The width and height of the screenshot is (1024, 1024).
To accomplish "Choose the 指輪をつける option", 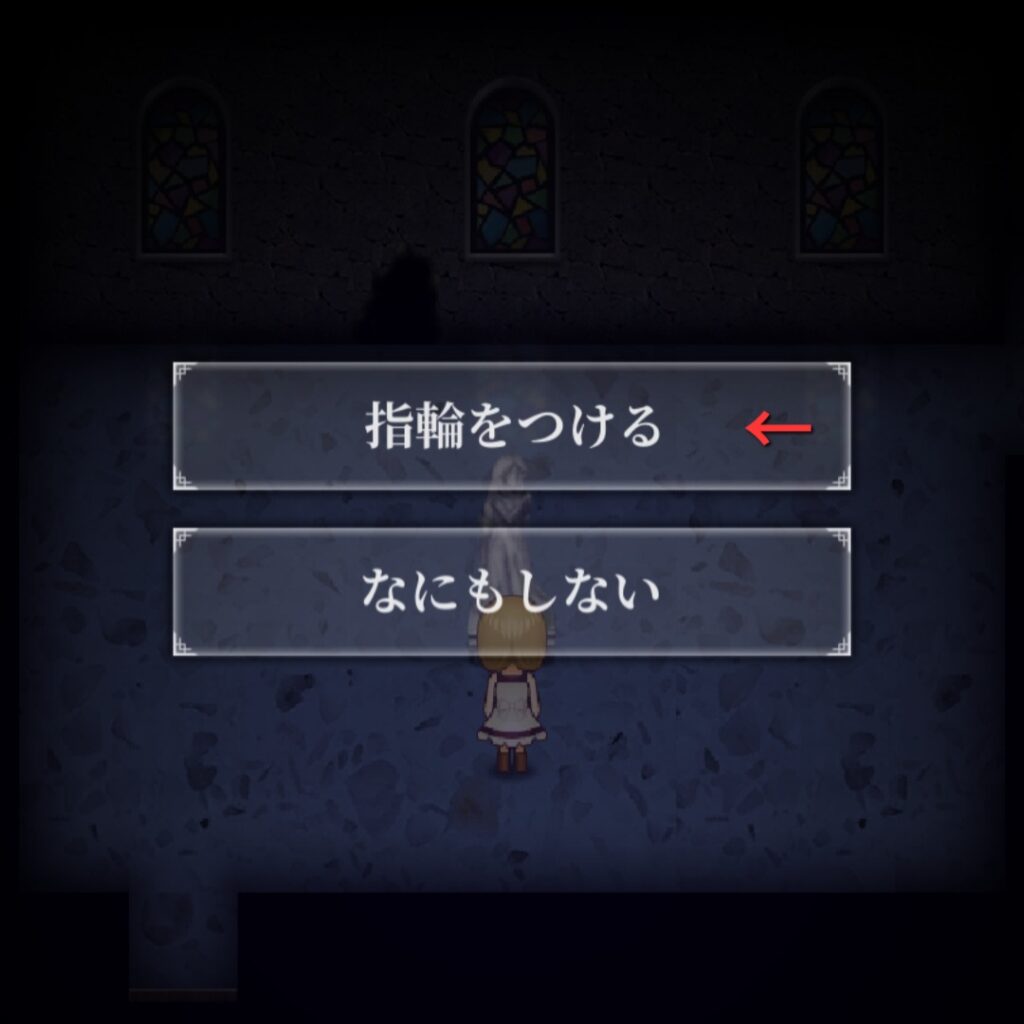I will [512, 427].
